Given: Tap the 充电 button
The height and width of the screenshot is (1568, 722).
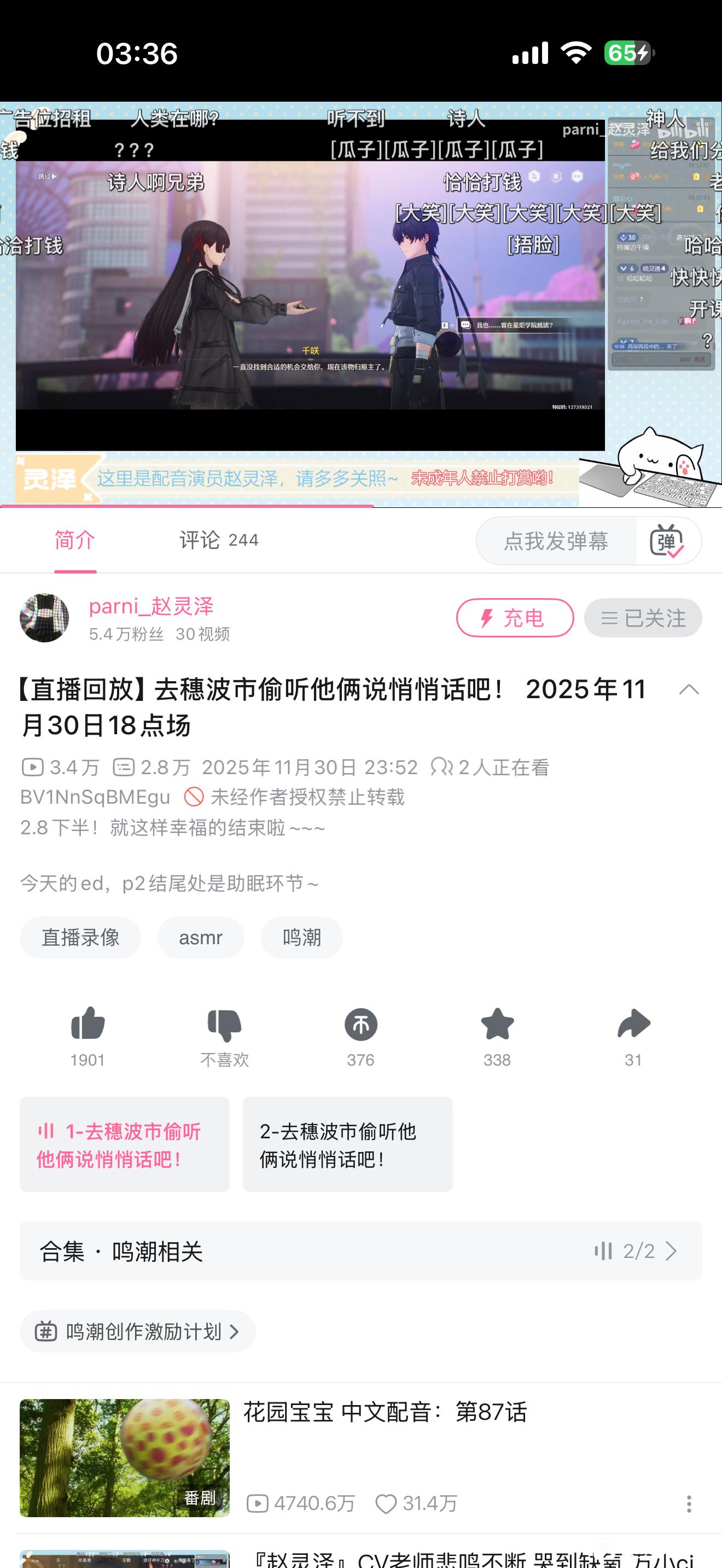Looking at the screenshot, I should tap(514, 618).
